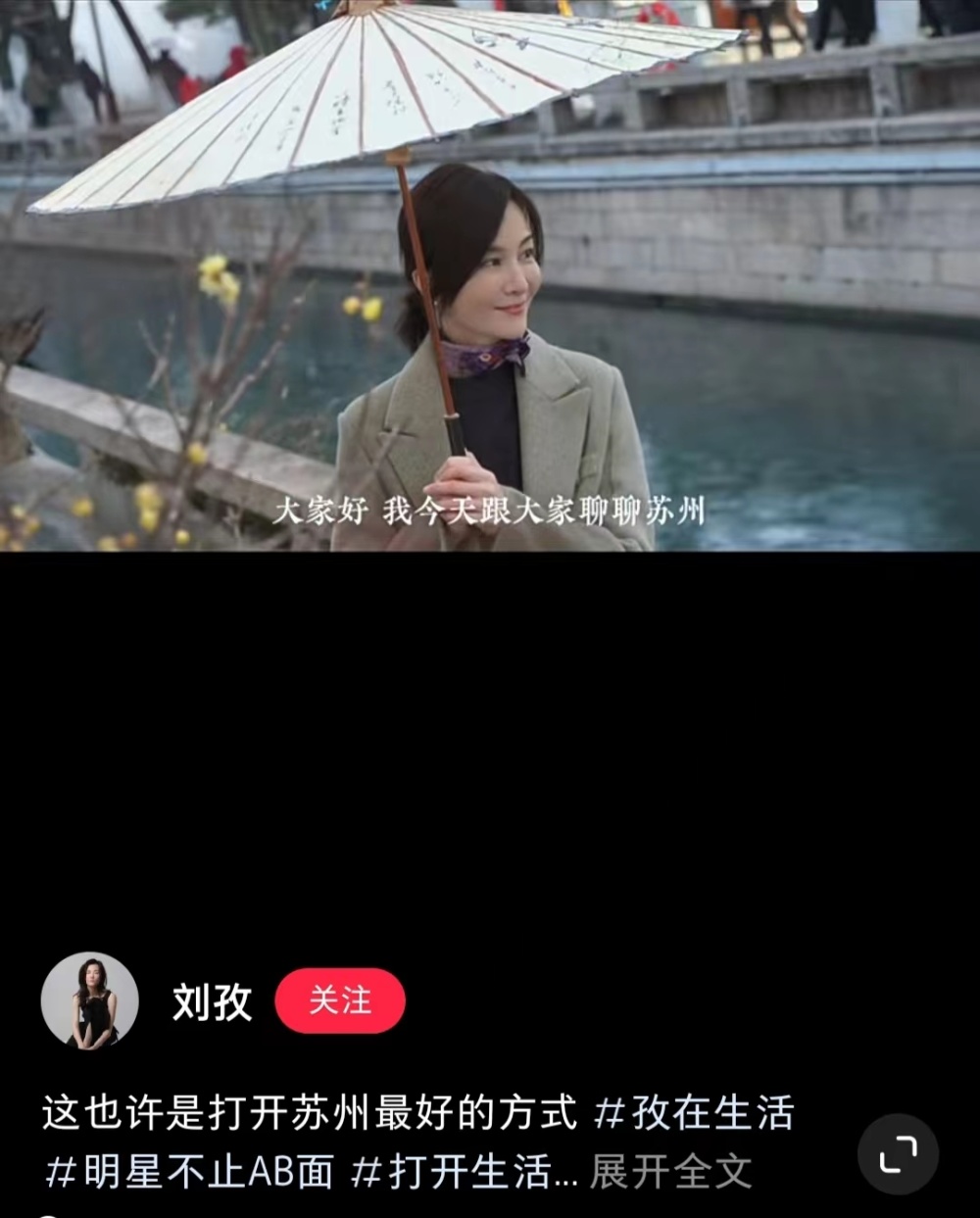Expand the caption via 展开全文
Image resolution: width=980 pixels, height=1218 pixels.
pos(670,1172)
